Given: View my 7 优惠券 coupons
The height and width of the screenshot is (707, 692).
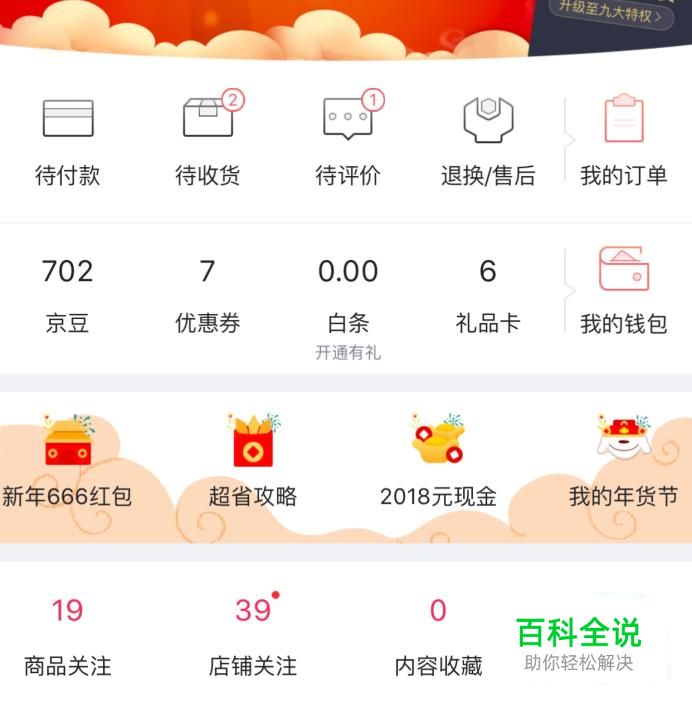Looking at the screenshot, I should (x=208, y=293).
